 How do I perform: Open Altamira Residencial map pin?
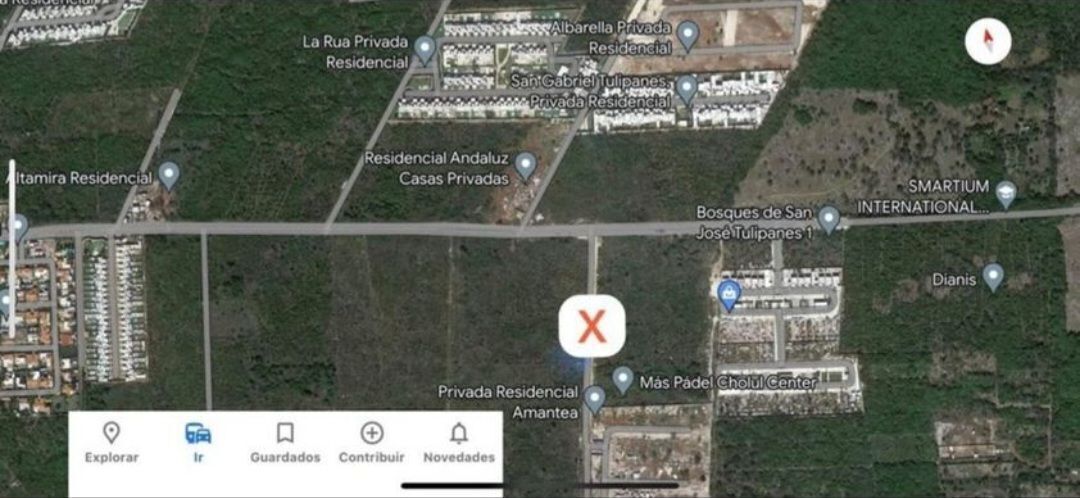point(169,175)
